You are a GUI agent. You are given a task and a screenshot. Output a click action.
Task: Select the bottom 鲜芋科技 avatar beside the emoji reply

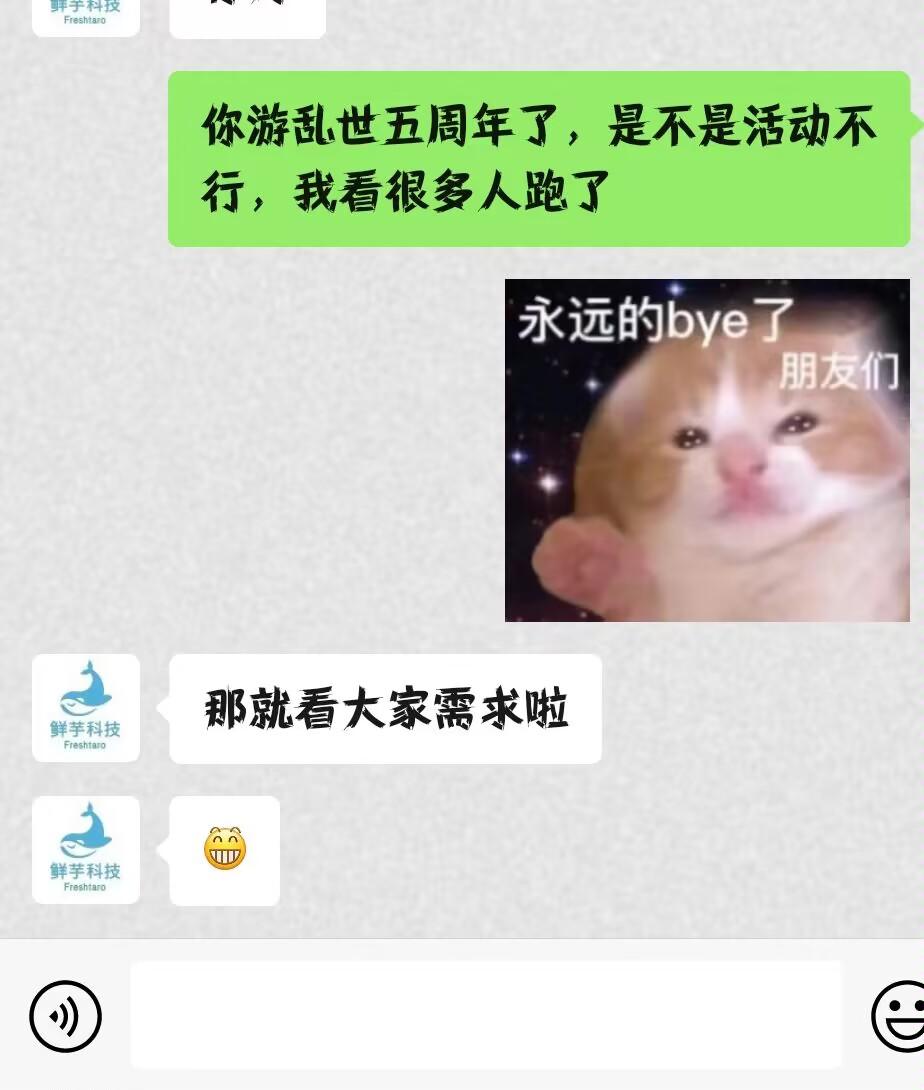85,849
